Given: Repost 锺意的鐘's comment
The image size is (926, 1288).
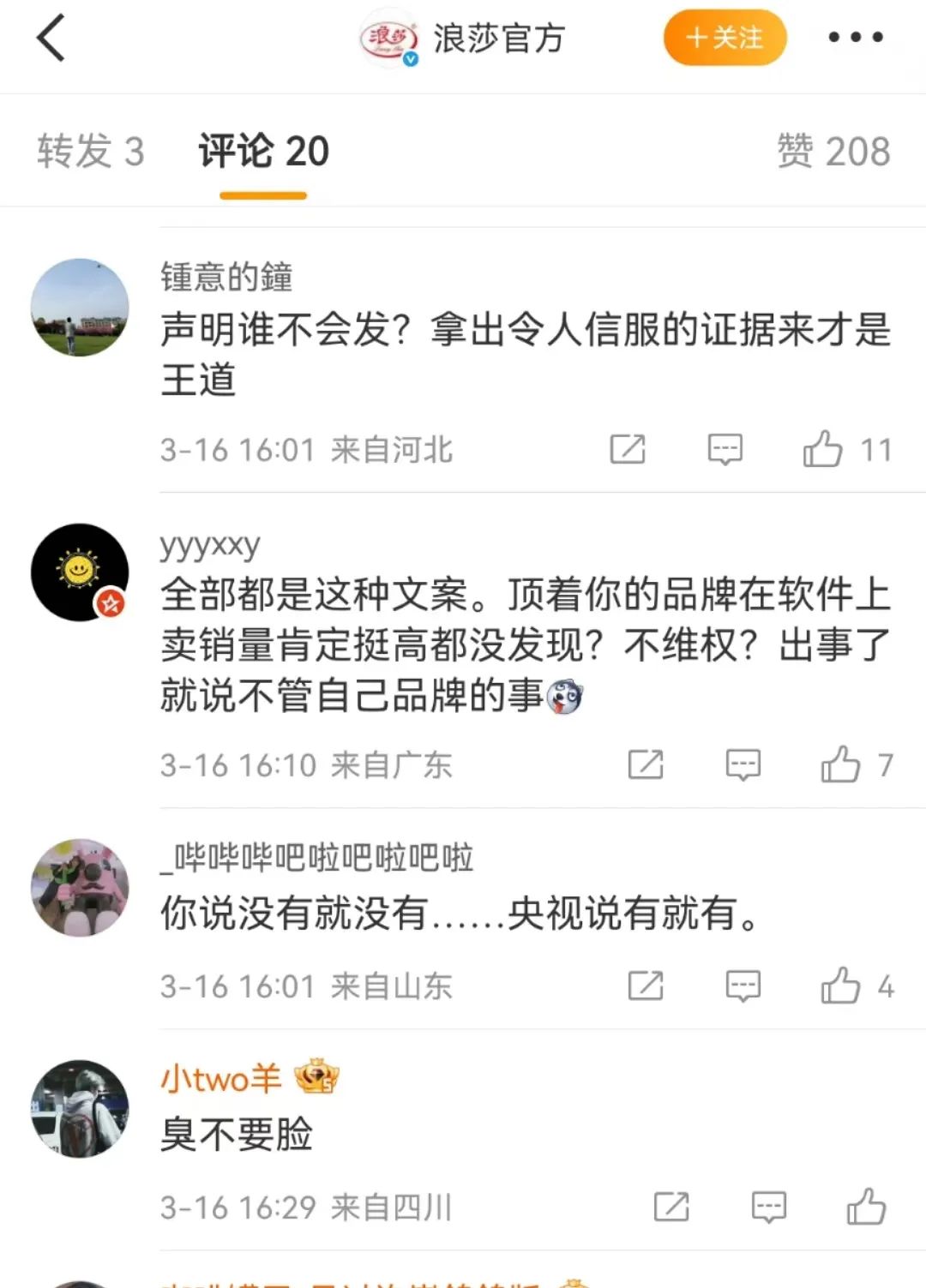Looking at the screenshot, I should [627, 449].
